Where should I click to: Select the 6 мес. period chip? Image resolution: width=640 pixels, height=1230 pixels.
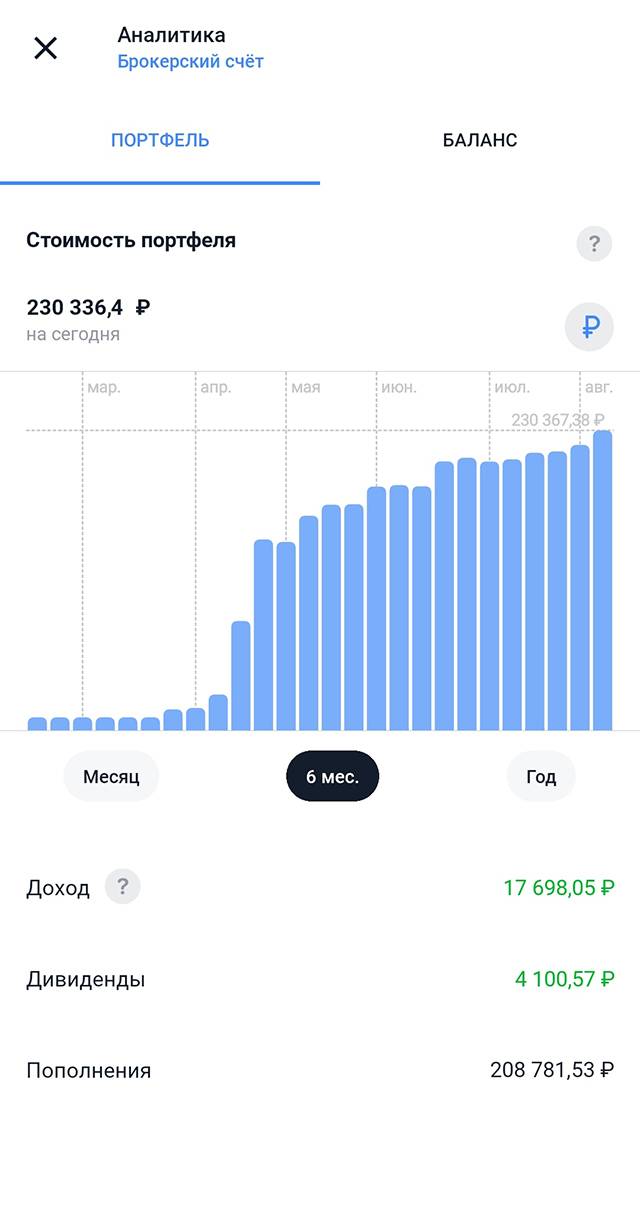point(332,777)
